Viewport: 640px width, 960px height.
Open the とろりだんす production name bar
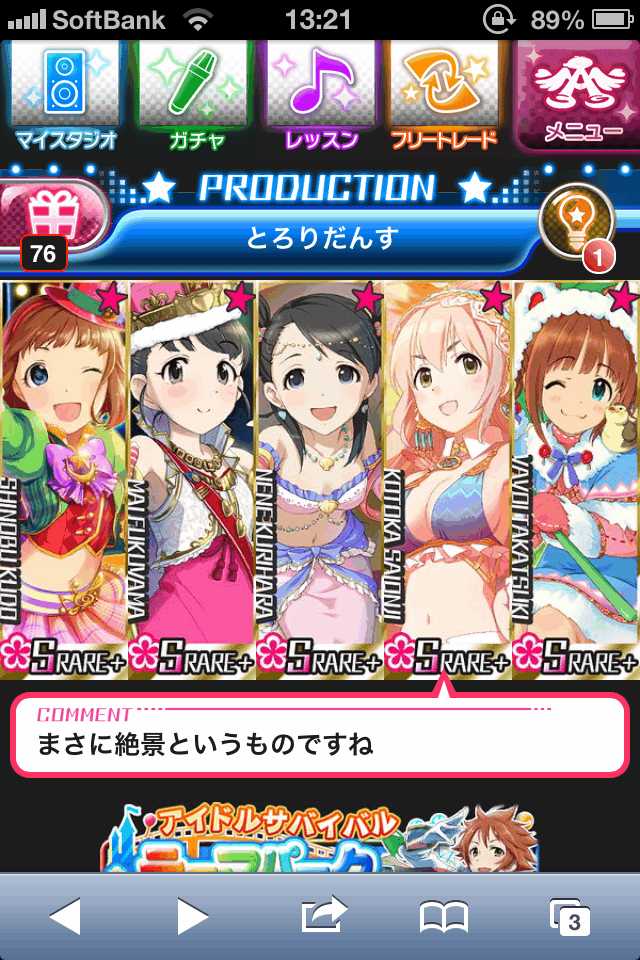322,238
